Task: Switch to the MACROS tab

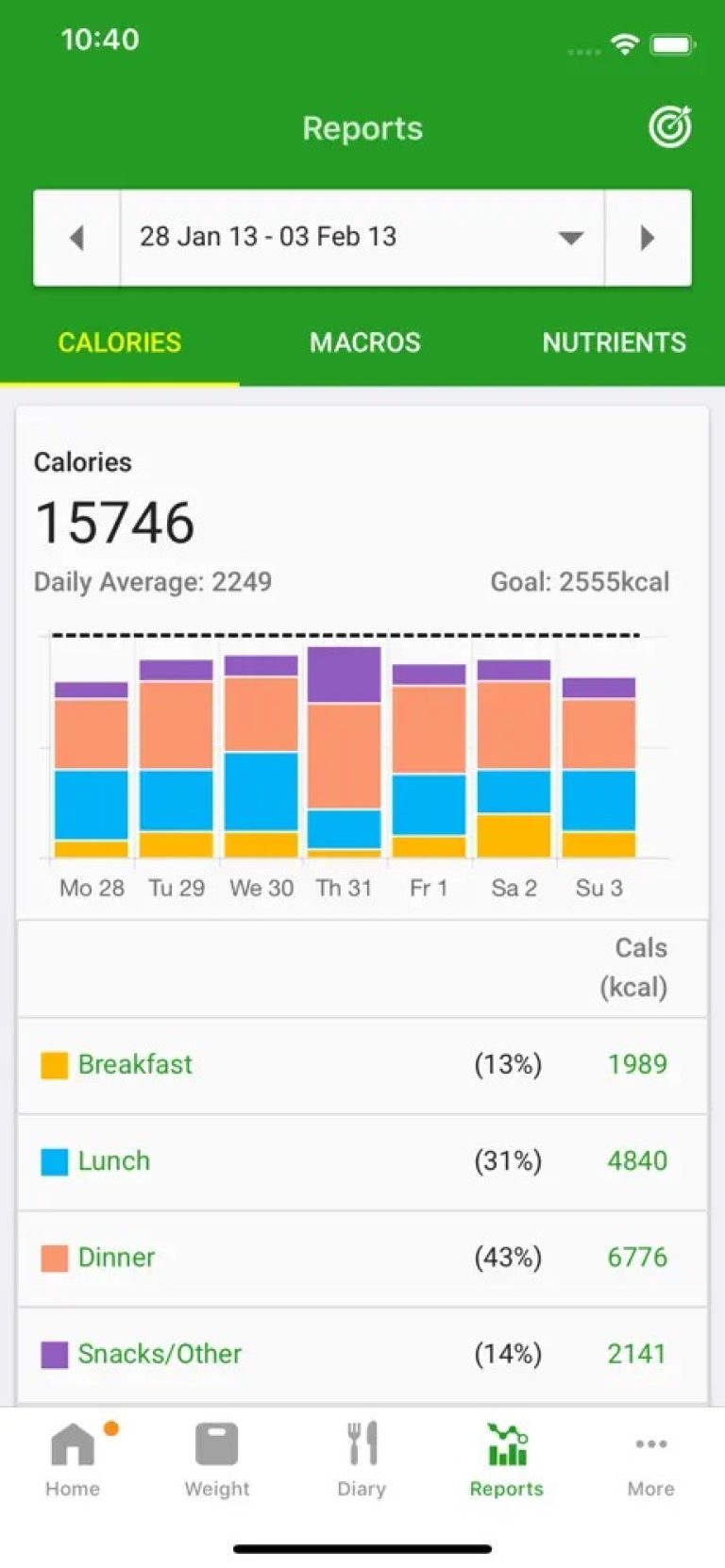Action: point(364,342)
